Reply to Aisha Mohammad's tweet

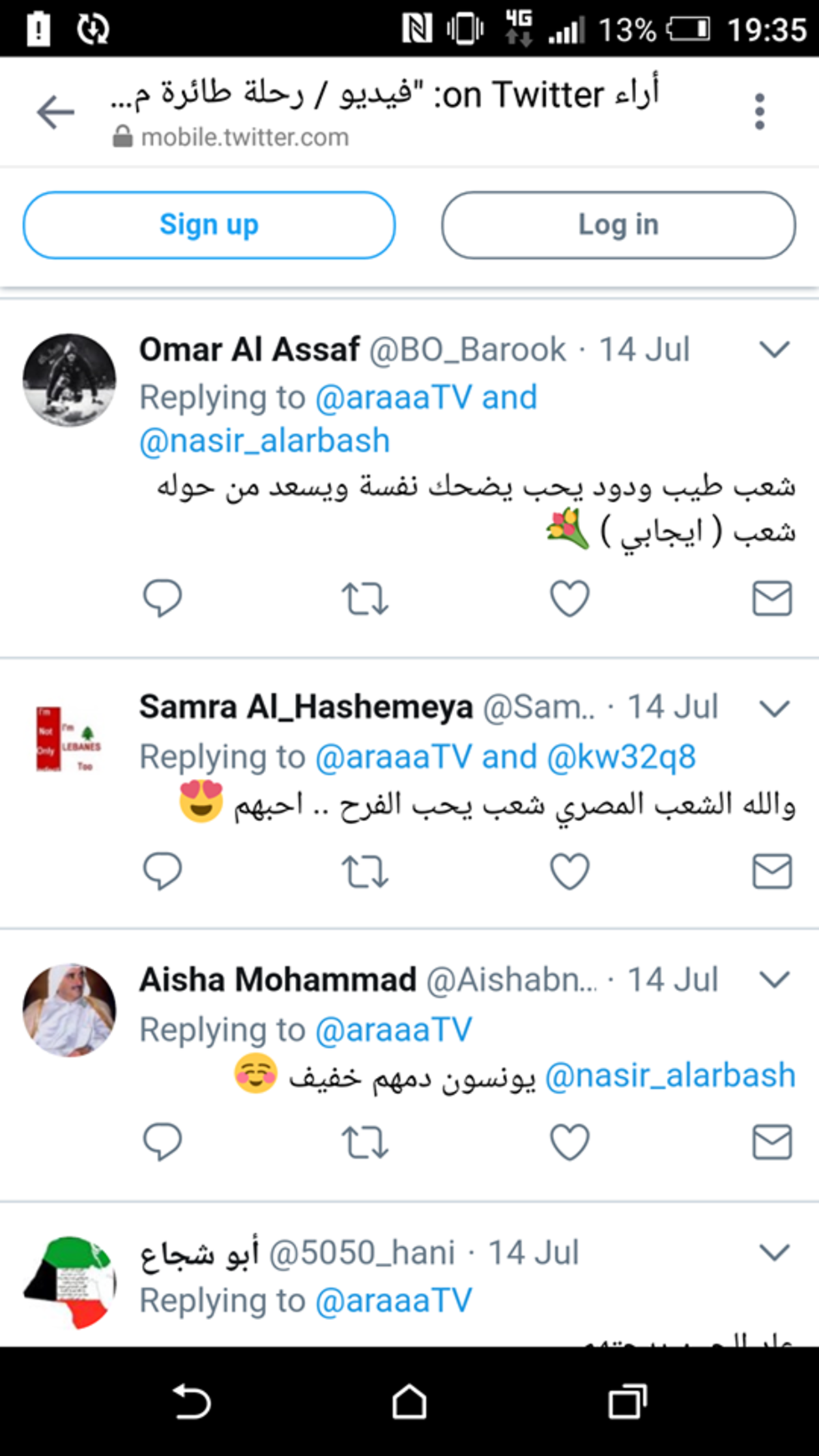pos(162,1142)
